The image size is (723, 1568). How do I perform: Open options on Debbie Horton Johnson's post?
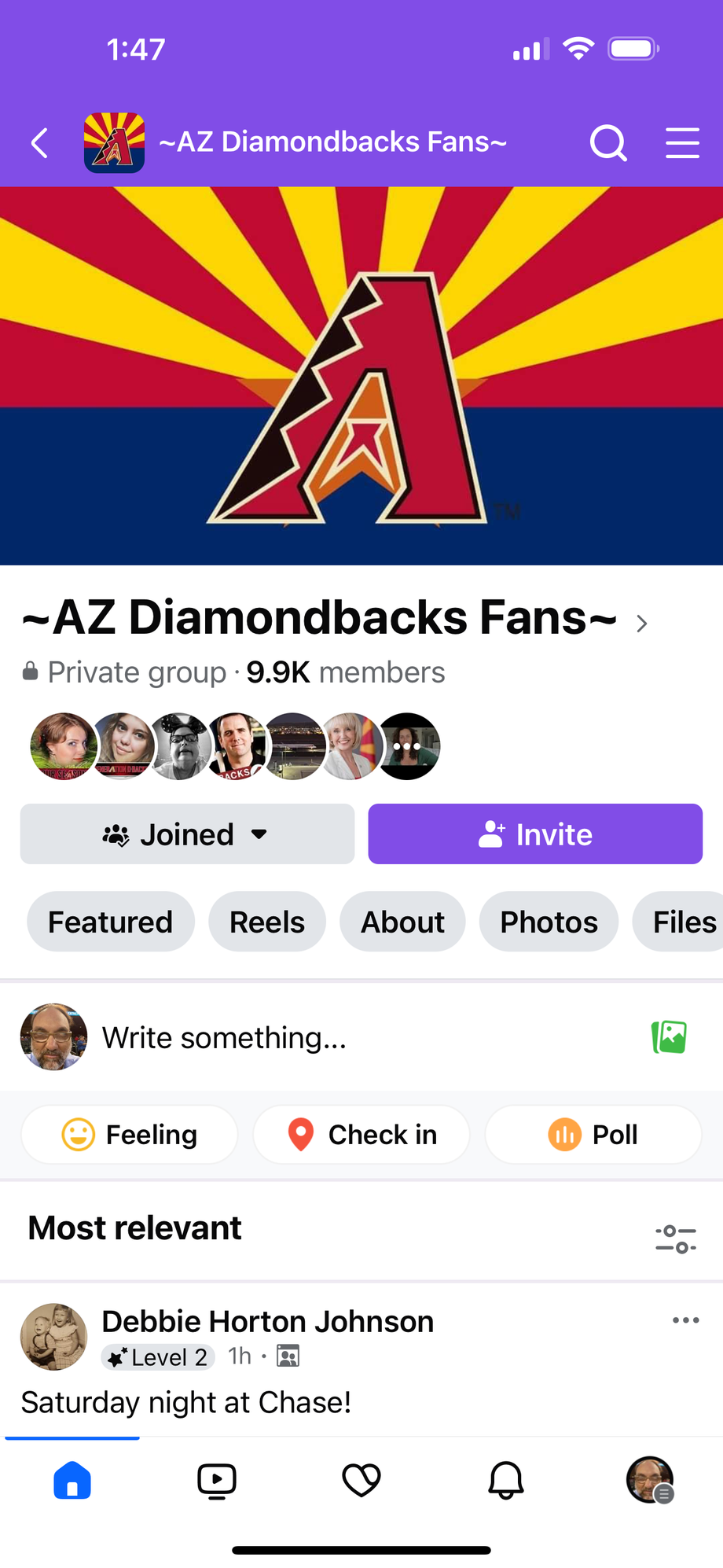pyautogui.click(x=686, y=1320)
